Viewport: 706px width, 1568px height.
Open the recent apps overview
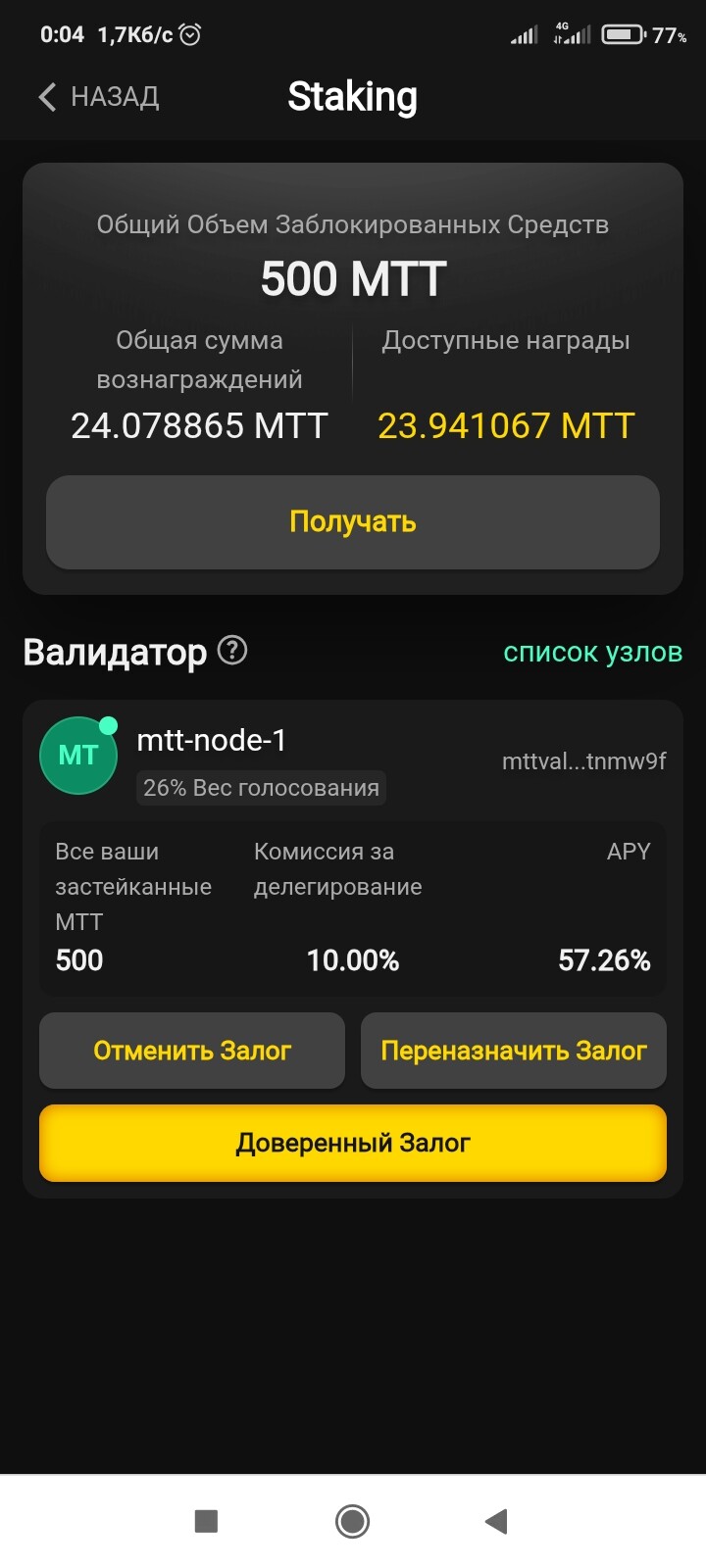(x=206, y=1521)
